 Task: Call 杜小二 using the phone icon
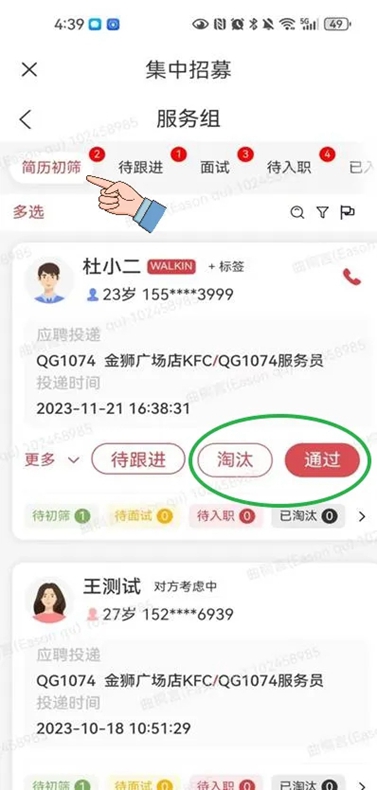352,277
